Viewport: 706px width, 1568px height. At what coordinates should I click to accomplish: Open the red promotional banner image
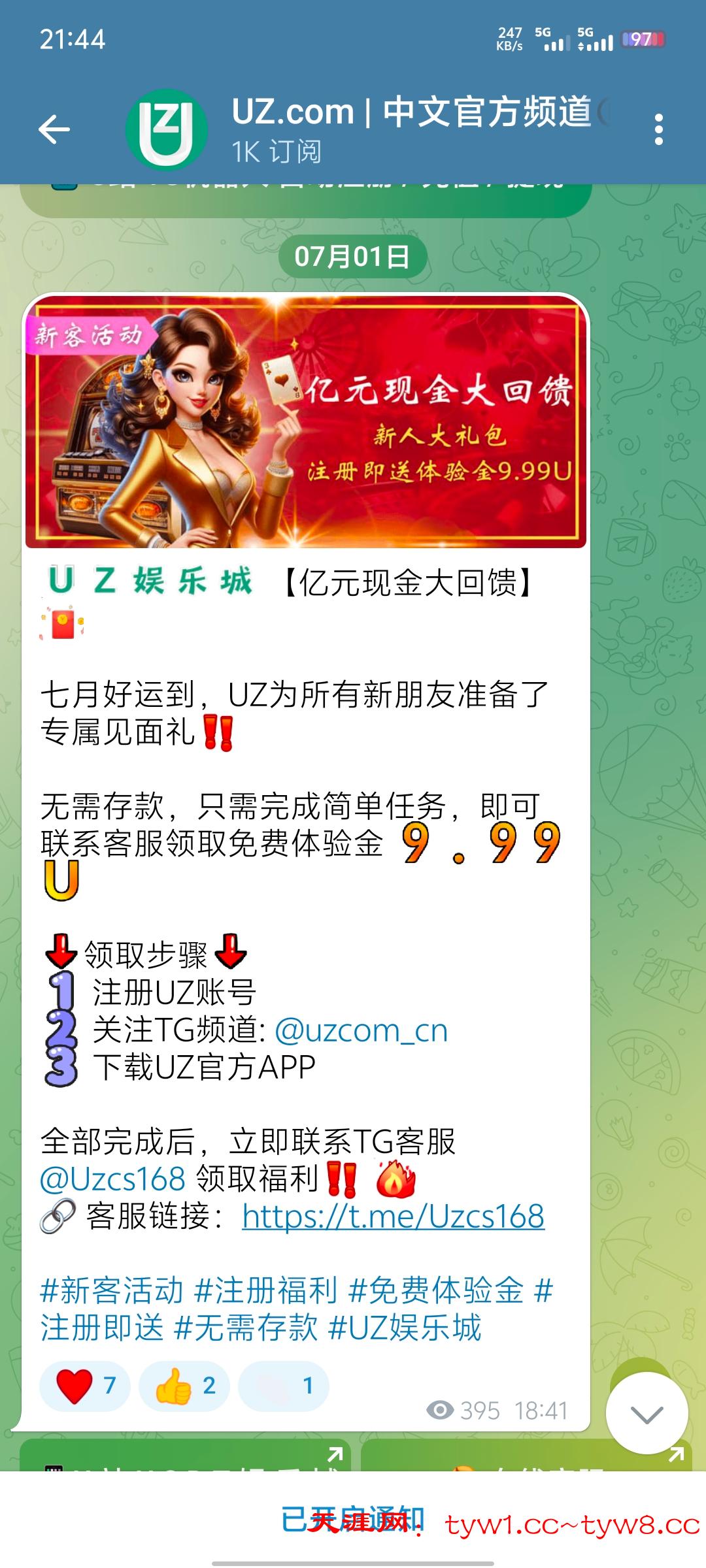point(305,421)
